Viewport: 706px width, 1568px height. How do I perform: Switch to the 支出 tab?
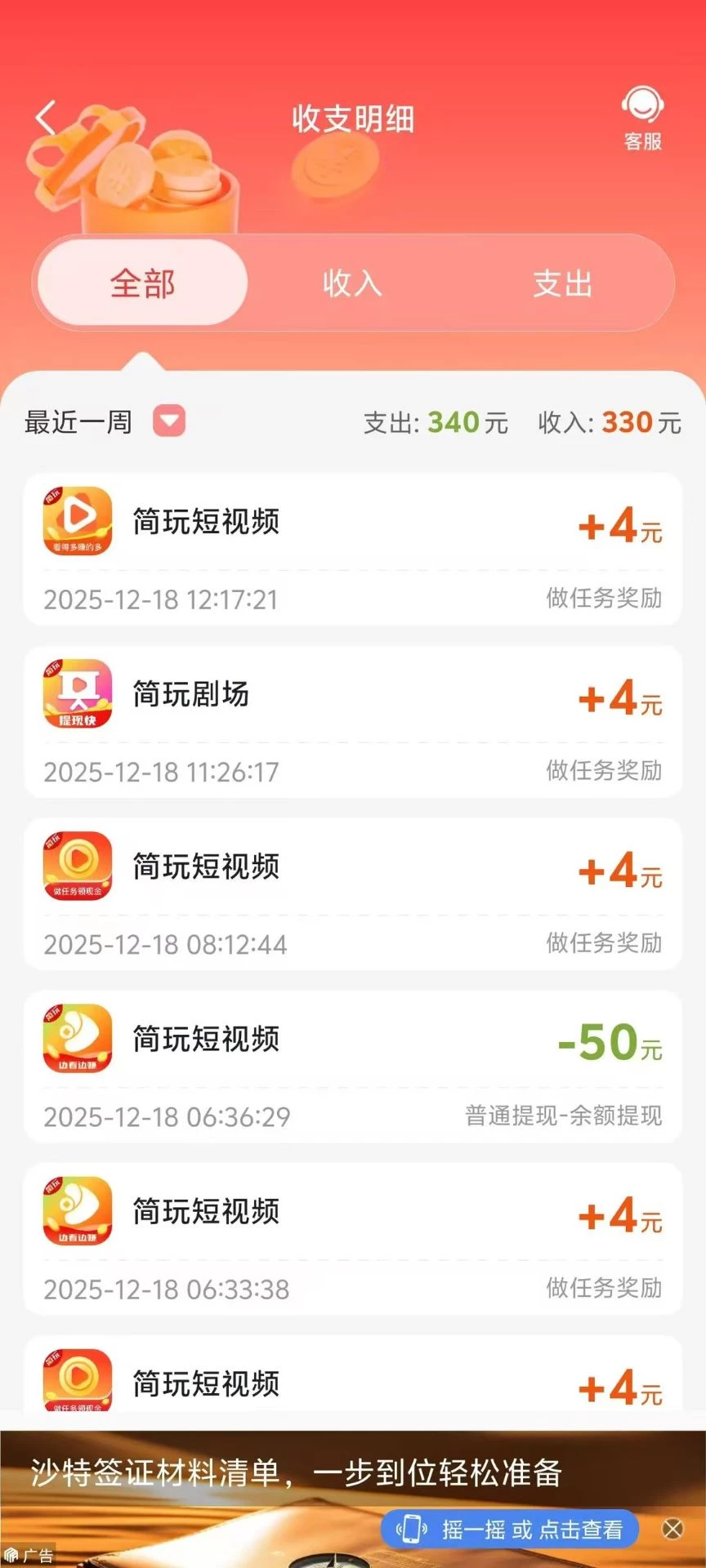coord(562,283)
